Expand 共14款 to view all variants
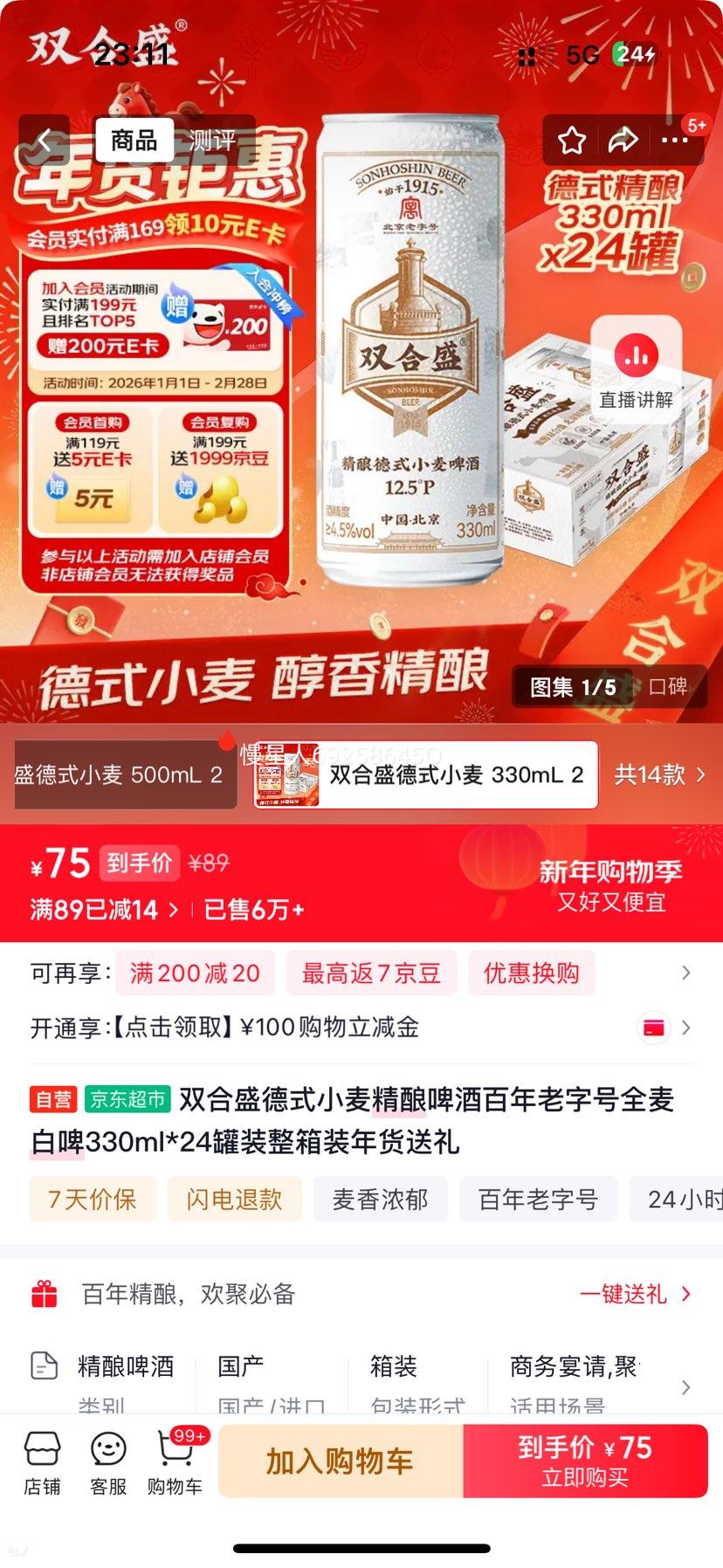 click(658, 774)
